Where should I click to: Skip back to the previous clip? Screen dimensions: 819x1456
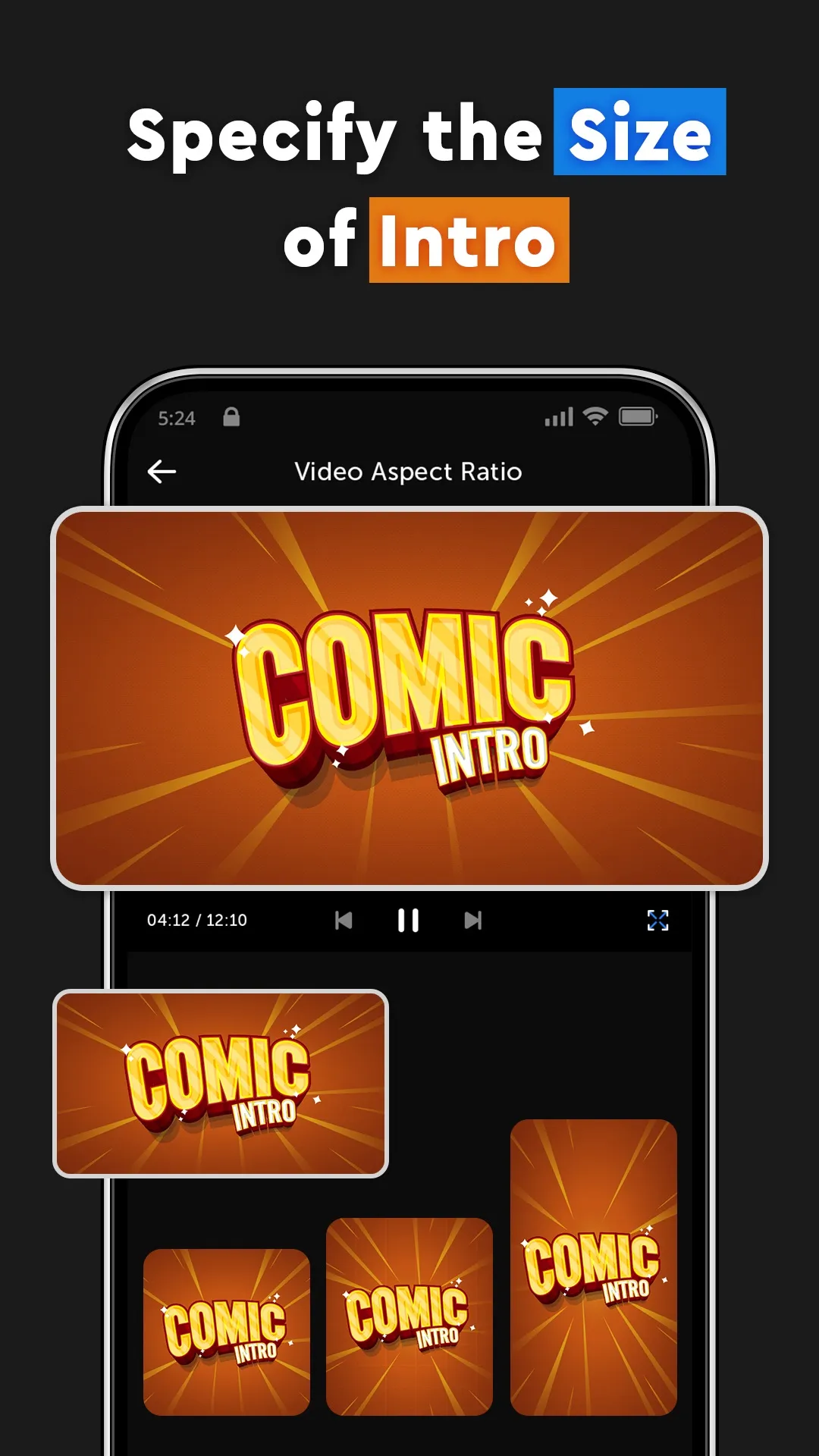point(345,920)
